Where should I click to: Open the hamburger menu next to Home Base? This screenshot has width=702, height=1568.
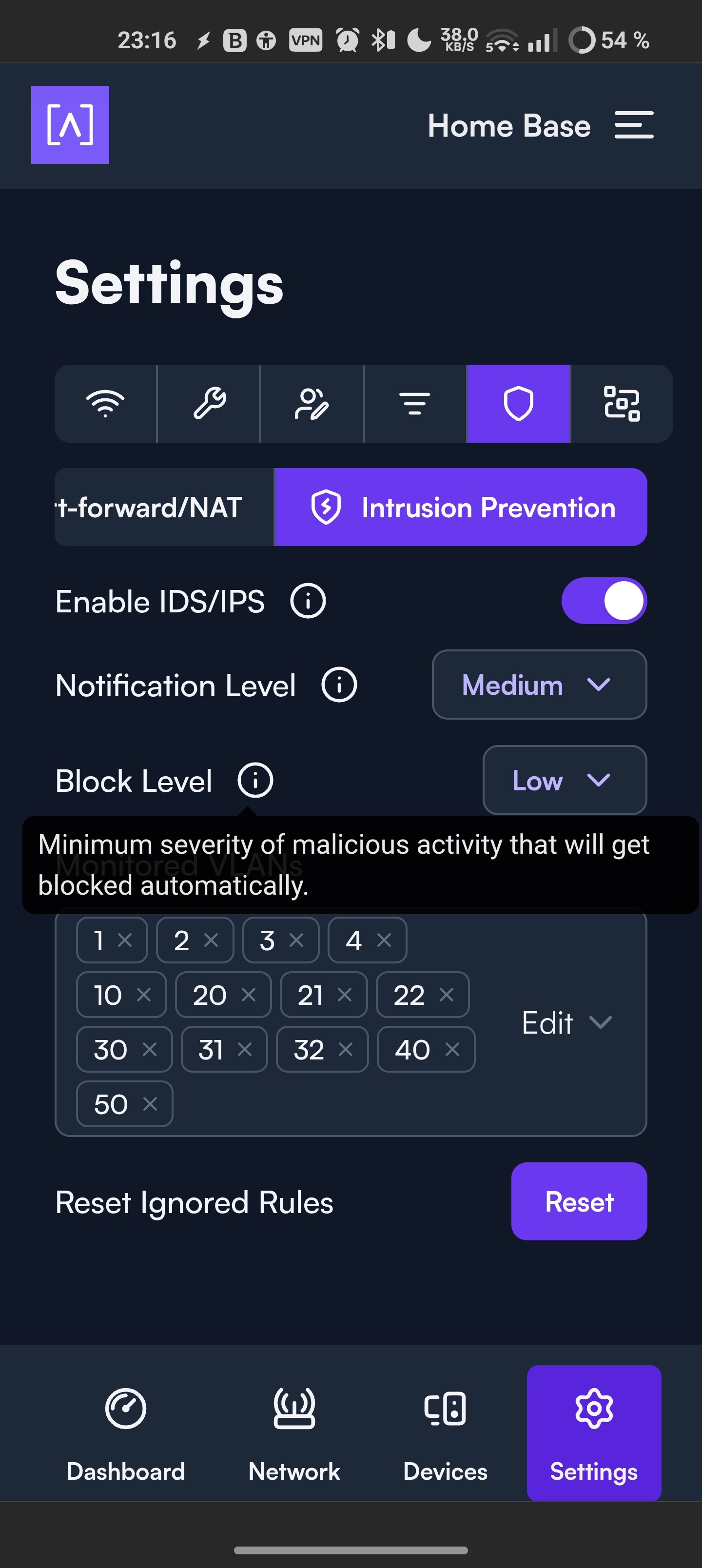point(633,125)
